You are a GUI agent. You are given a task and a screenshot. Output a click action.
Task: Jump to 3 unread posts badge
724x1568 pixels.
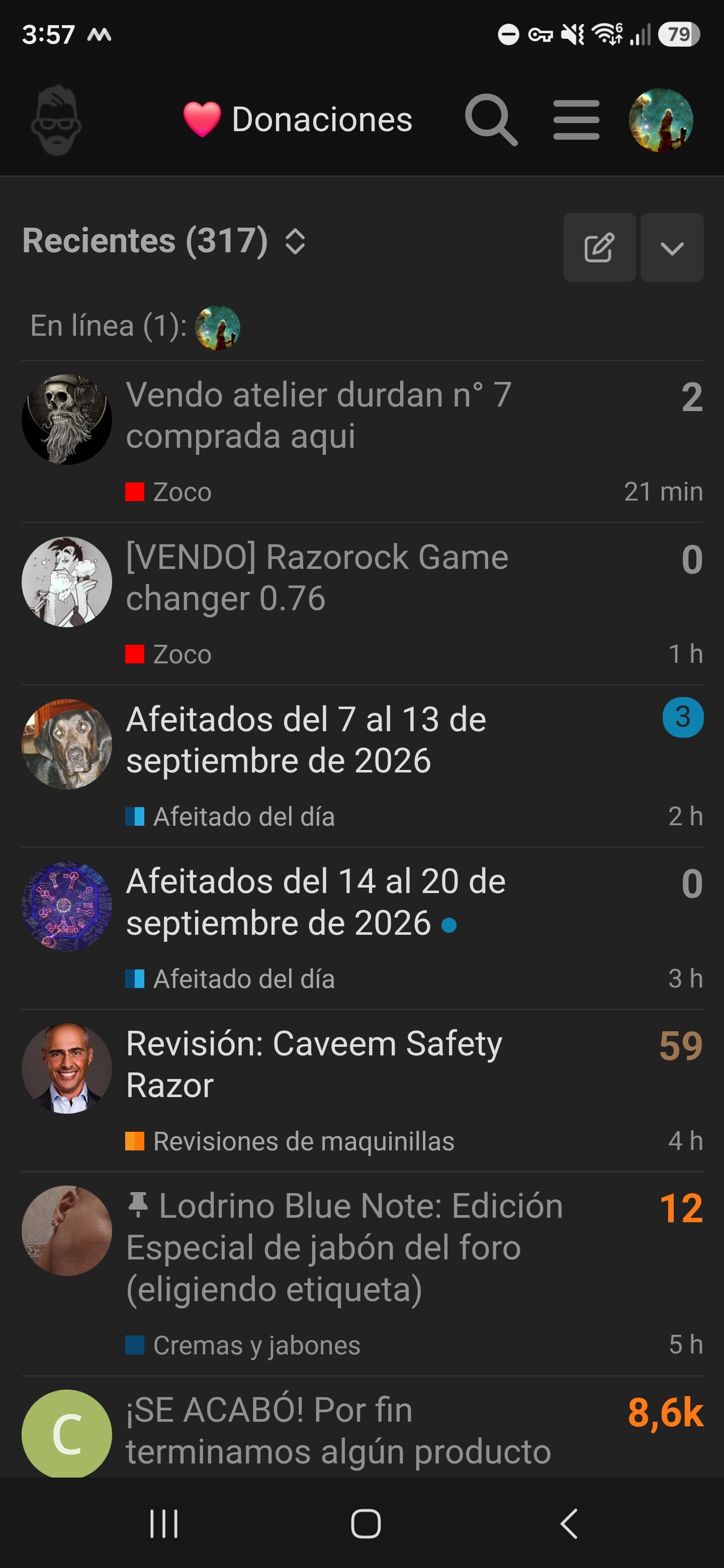683,717
